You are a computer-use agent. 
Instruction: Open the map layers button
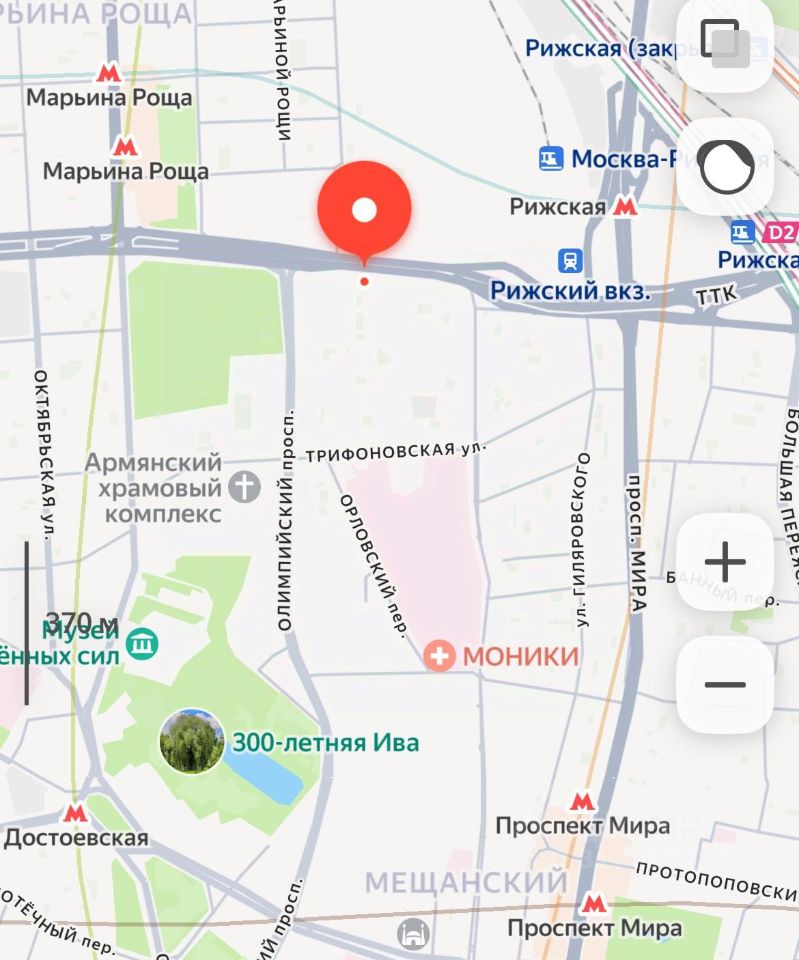pyautogui.click(x=725, y=45)
